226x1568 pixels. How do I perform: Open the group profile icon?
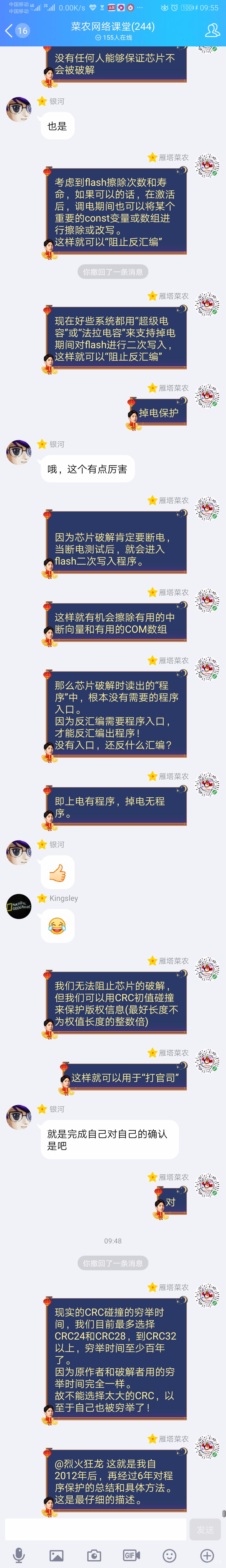212,31
